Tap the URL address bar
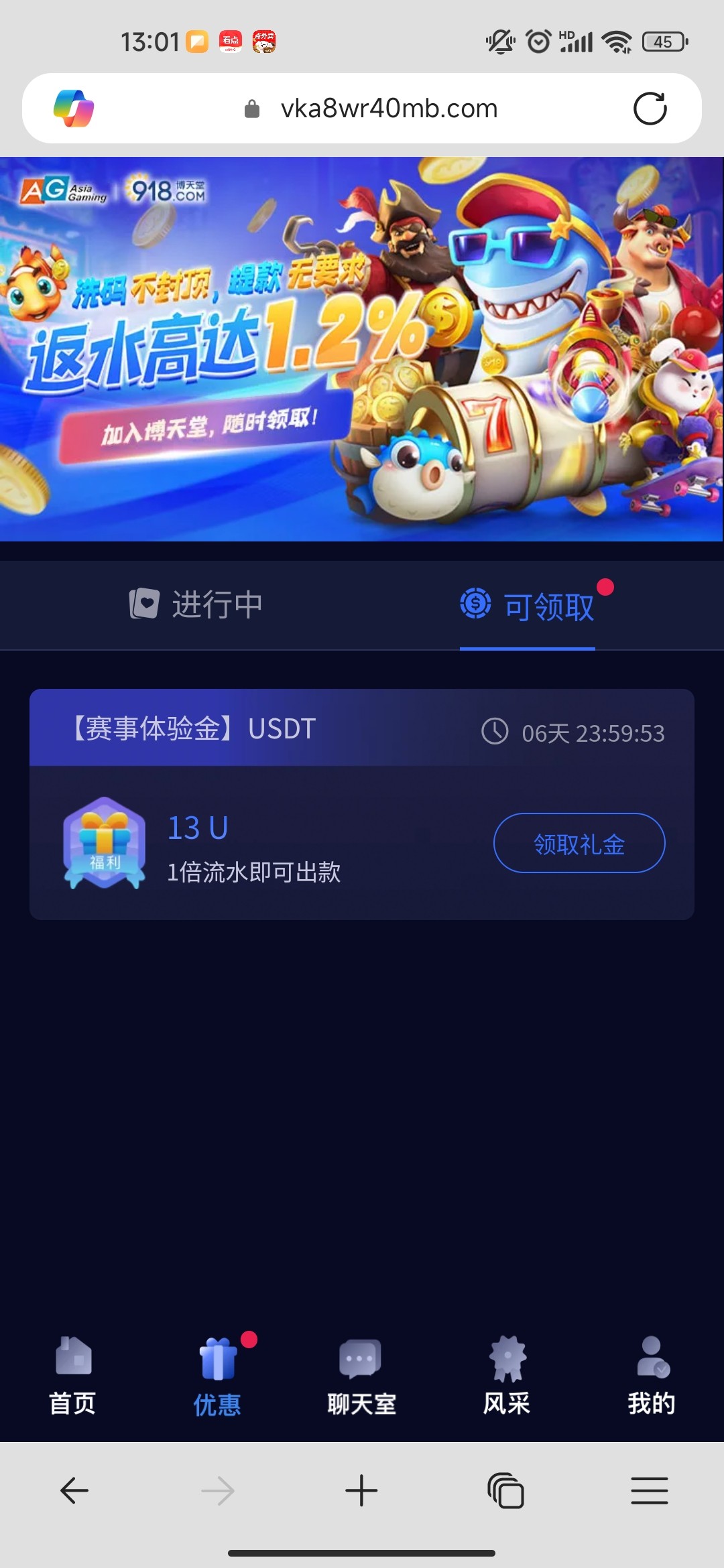Image resolution: width=724 pixels, height=1568 pixels. click(x=388, y=109)
